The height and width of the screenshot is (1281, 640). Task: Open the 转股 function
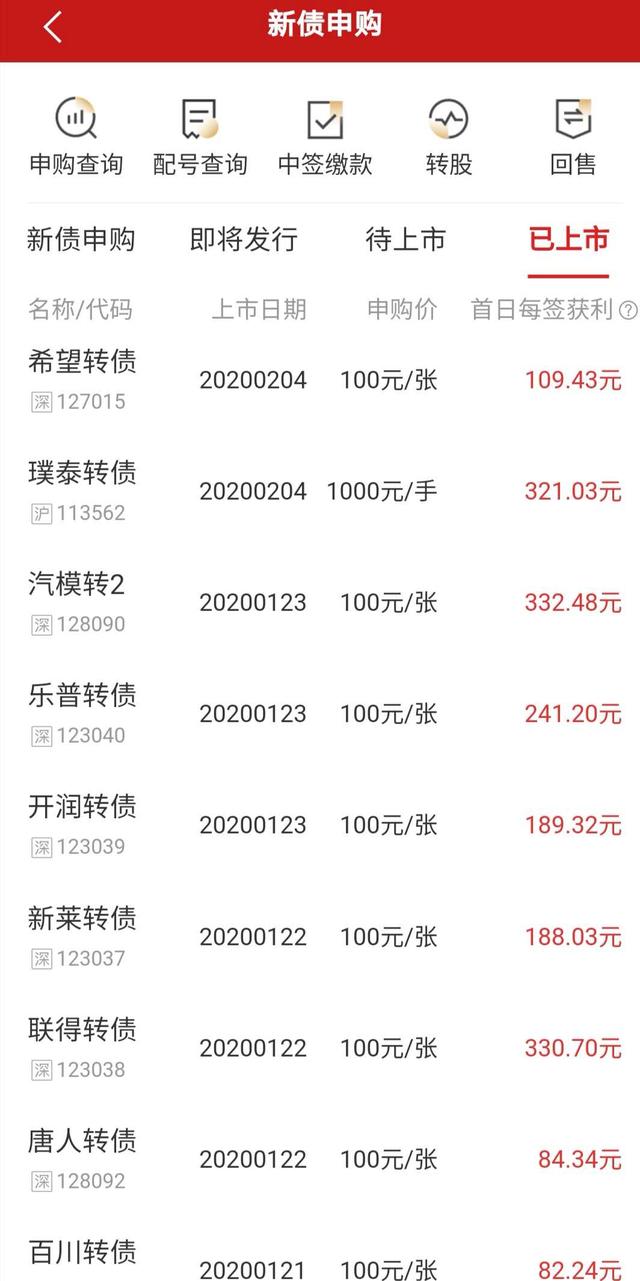coord(449,137)
